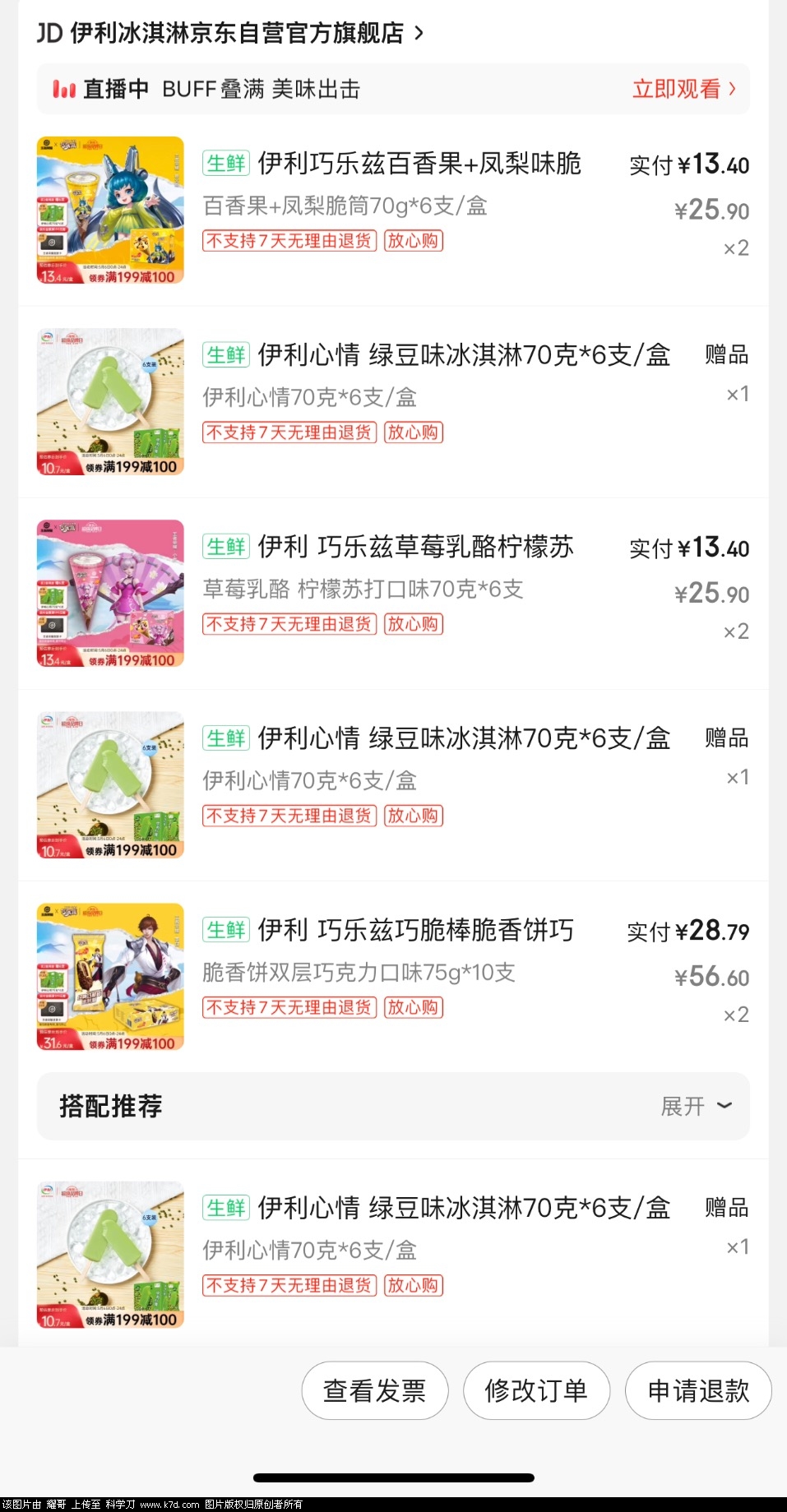787x1512 pixels.
Task: Open 伊利 巧乐兹巧脆棒脆香饼巧 product
Action: pyautogui.click(x=415, y=930)
